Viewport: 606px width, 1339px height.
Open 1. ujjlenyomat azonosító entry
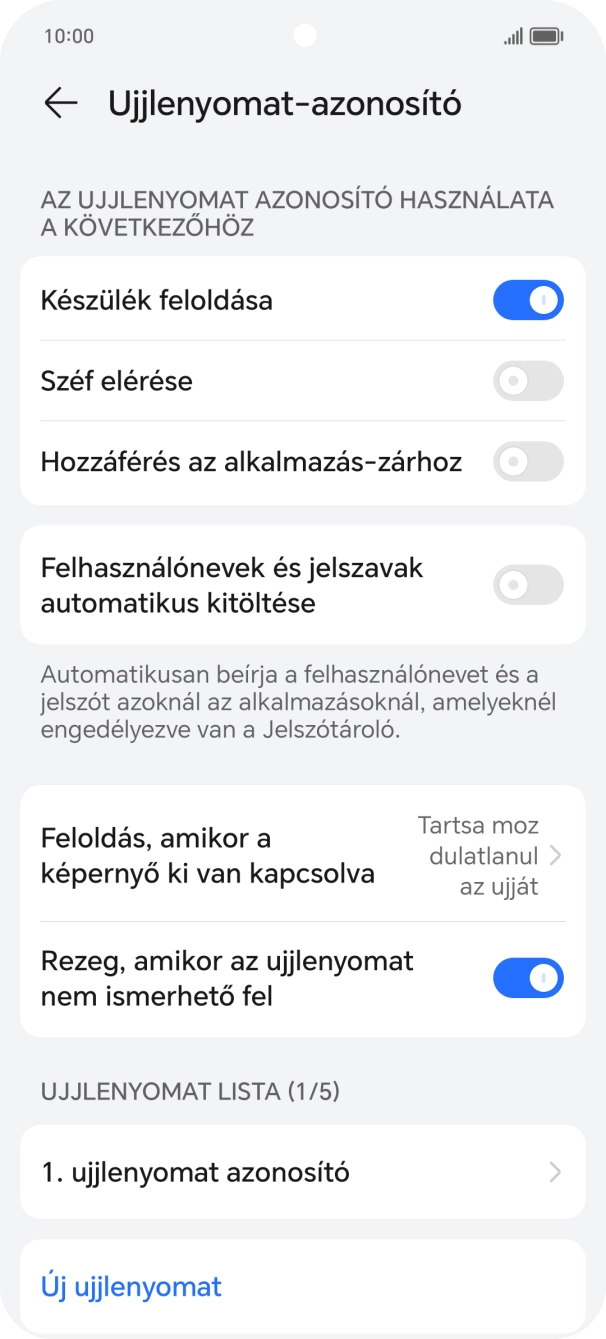point(302,1172)
